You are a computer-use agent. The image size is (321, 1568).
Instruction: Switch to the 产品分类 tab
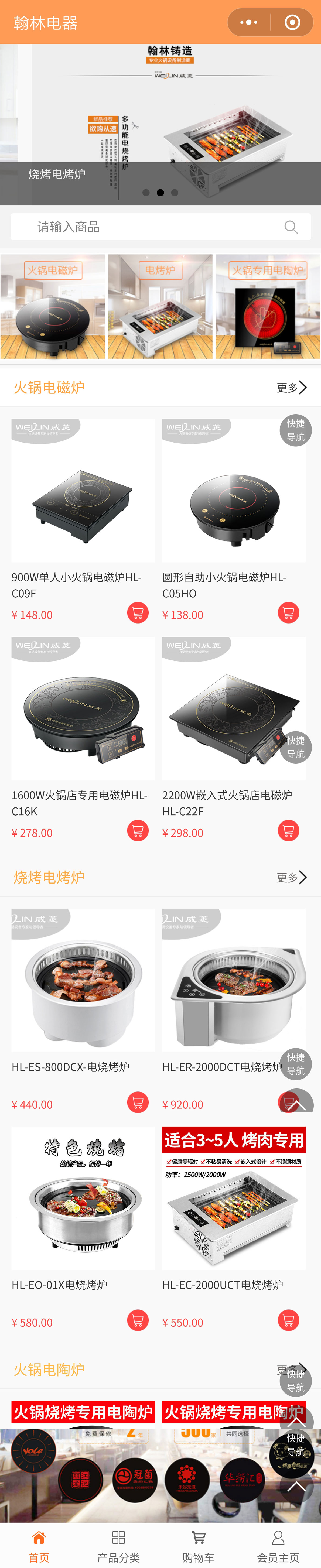click(119, 1546)
